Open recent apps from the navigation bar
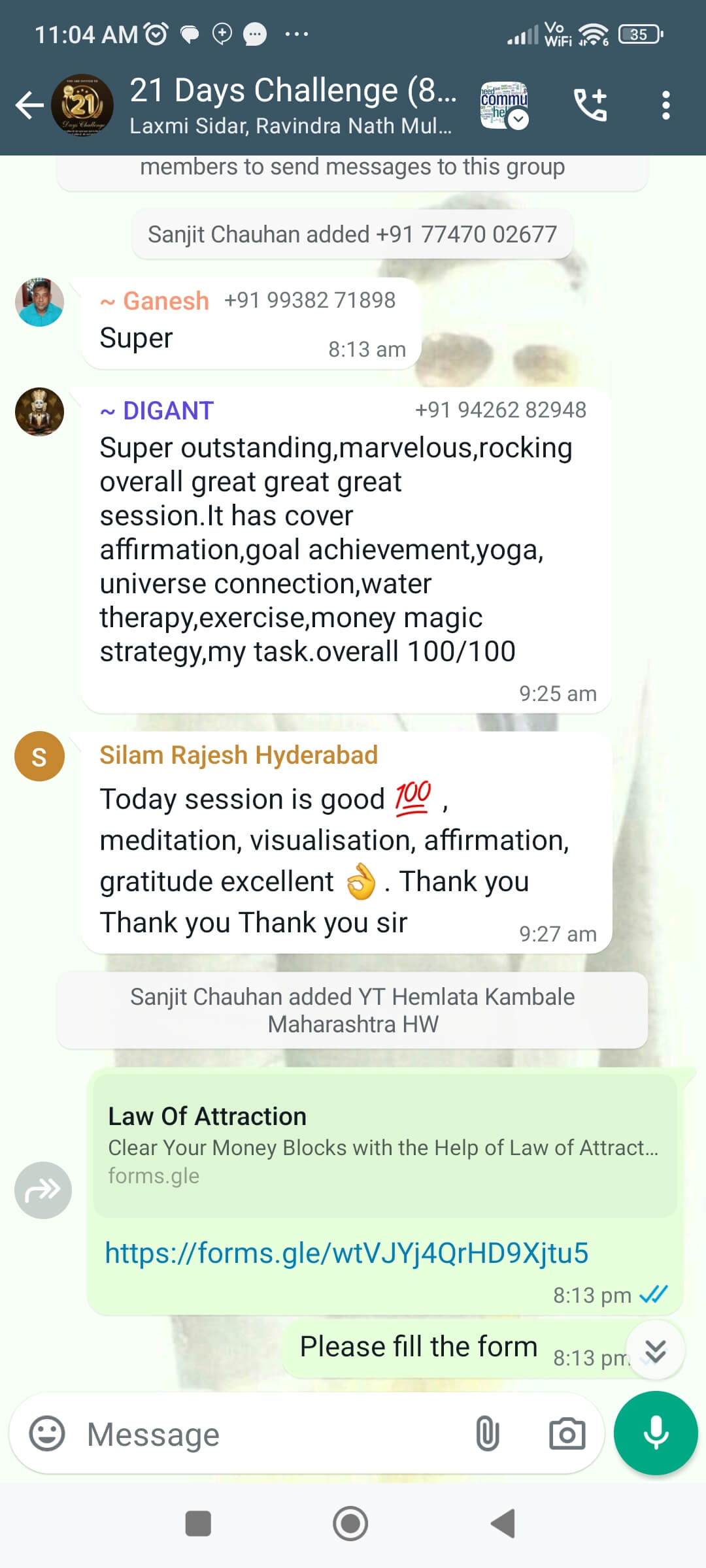The width and height of the screenshot is (706, 1568). [x=198, y=1524]
